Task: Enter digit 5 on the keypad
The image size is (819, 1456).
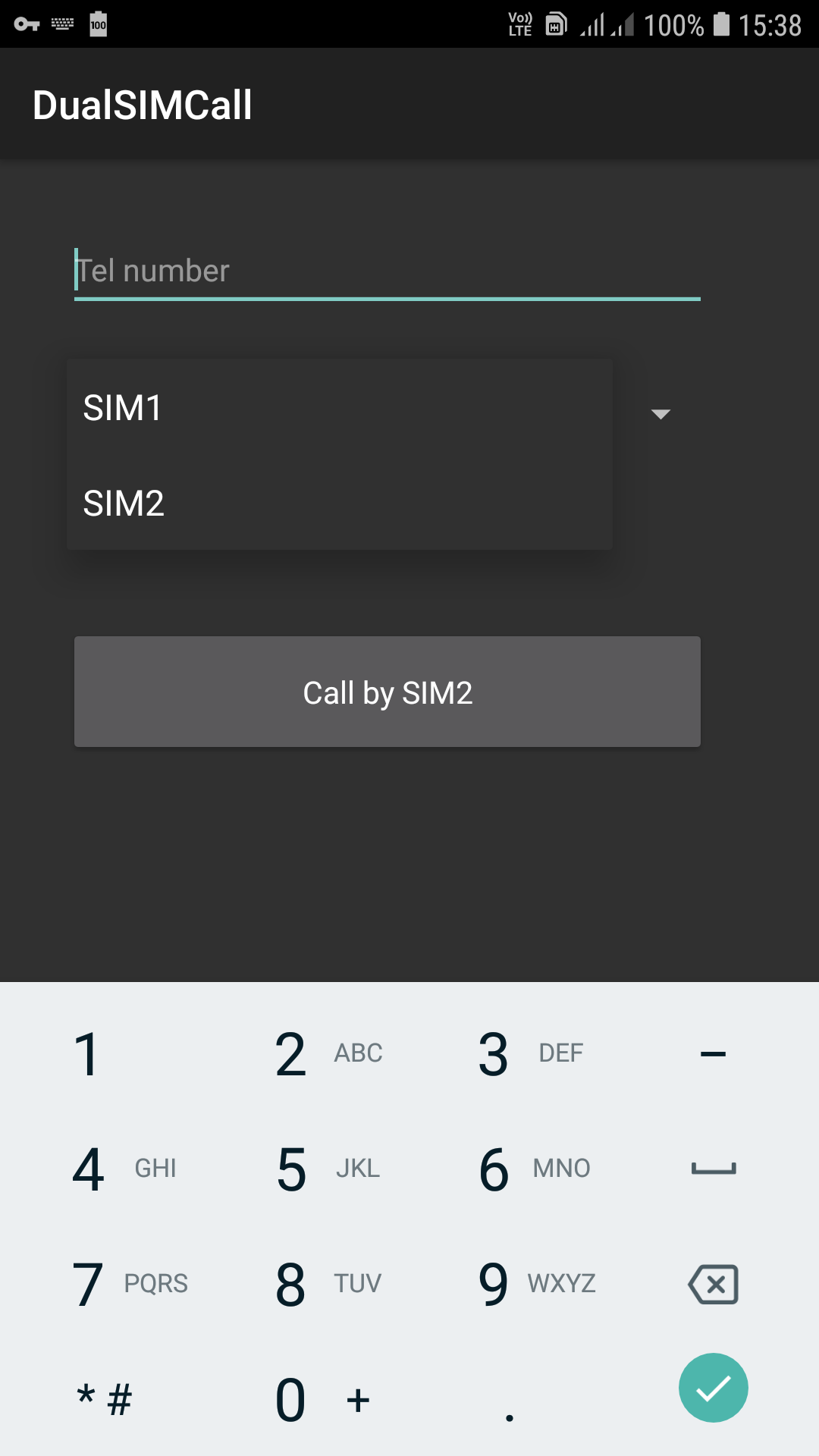Action: point(293,1169)
